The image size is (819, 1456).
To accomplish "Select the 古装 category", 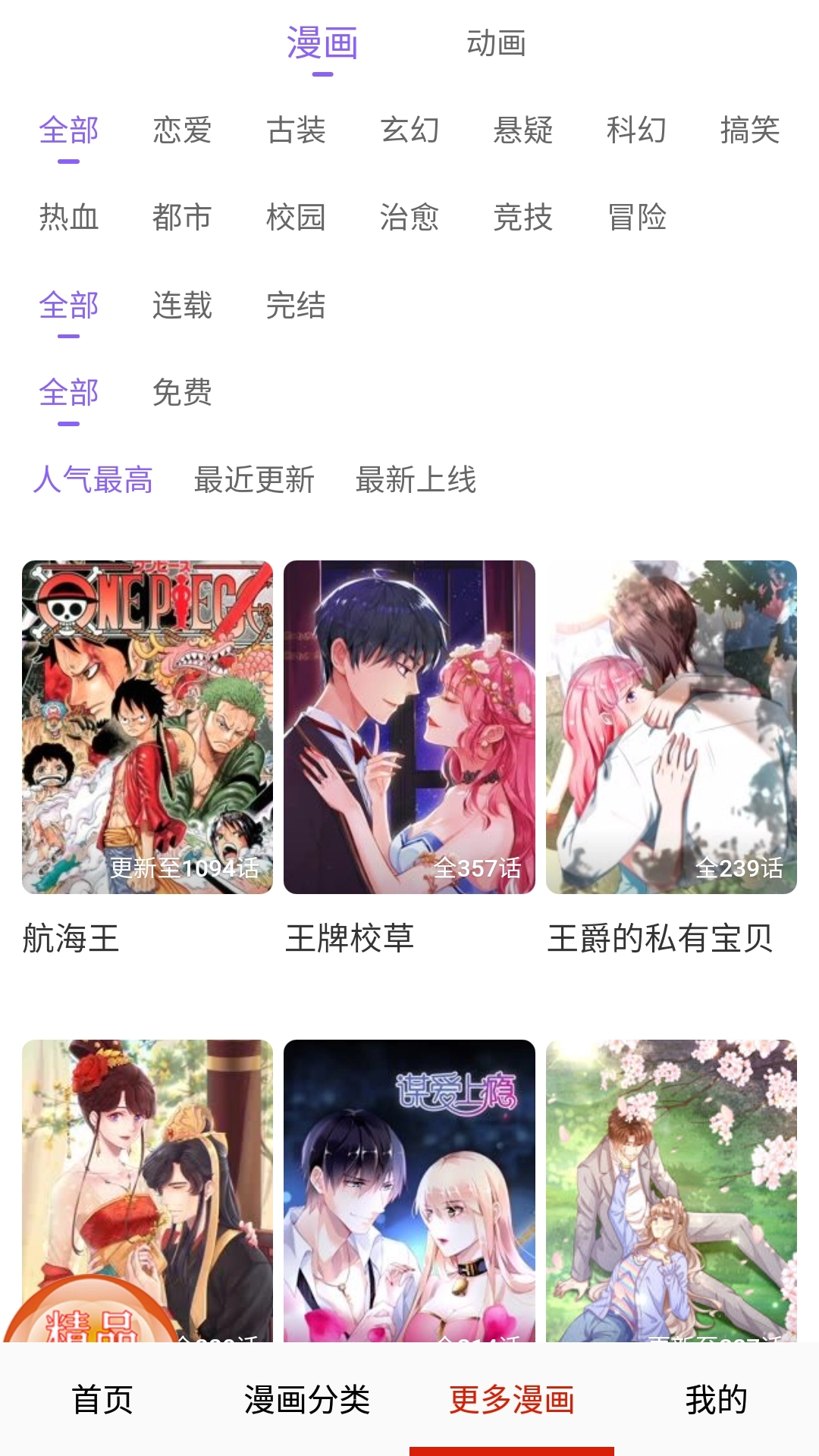I will pyautogui.click(x=296, y=130).
